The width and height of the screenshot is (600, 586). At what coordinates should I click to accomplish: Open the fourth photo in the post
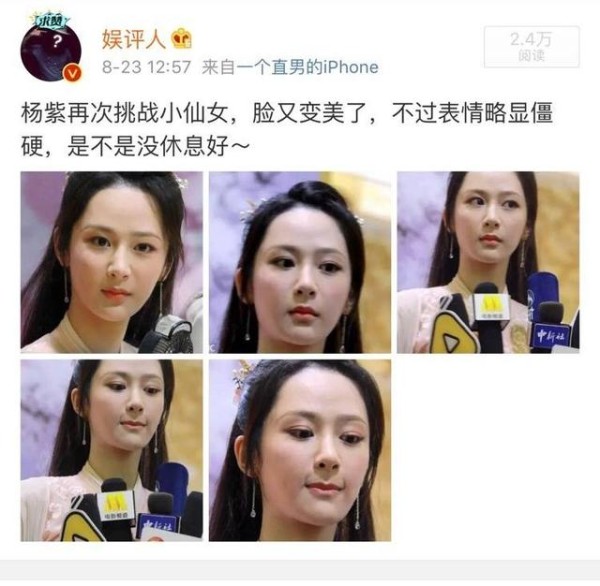coord(111,450)
